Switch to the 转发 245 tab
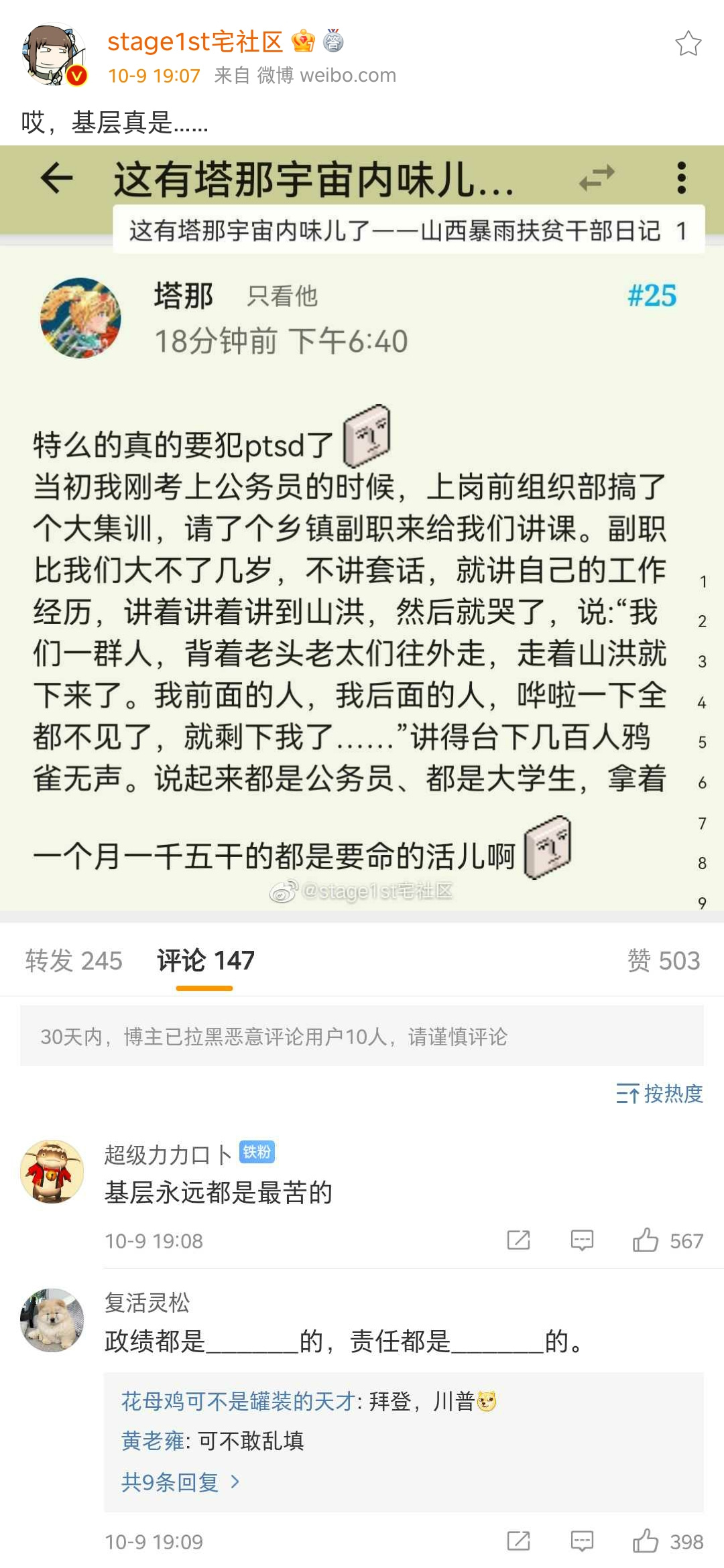724x1568 pixels. (74, 960)
